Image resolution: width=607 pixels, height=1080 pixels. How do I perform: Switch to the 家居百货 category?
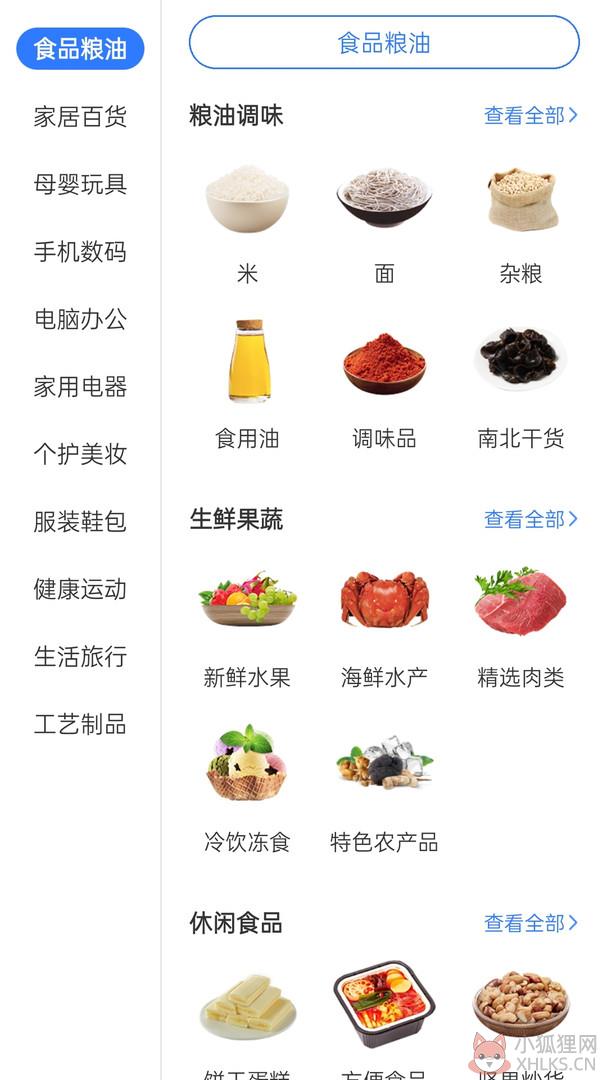pos(80,116)
